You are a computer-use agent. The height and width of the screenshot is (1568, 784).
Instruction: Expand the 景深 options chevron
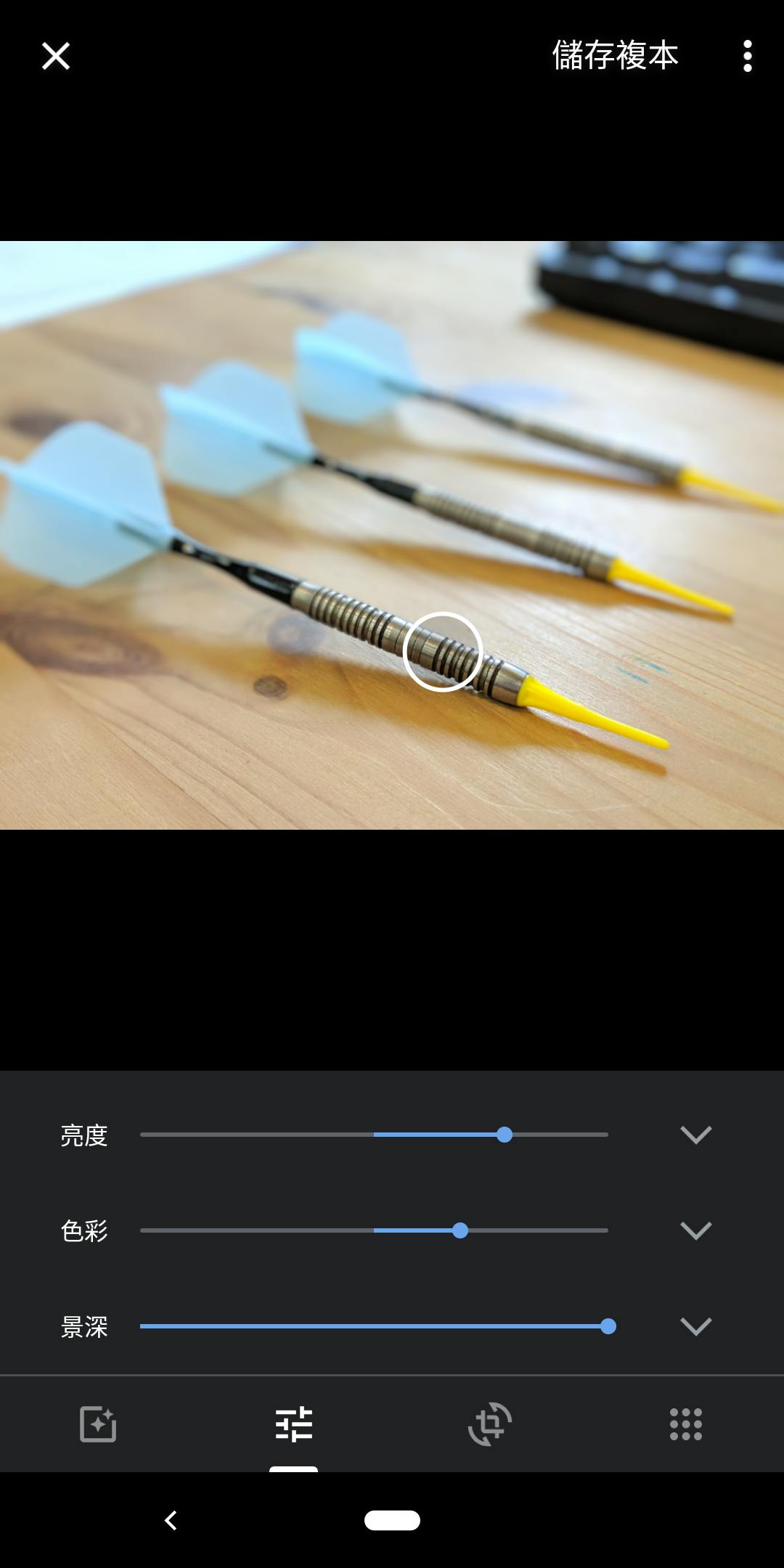[695, 1326]
